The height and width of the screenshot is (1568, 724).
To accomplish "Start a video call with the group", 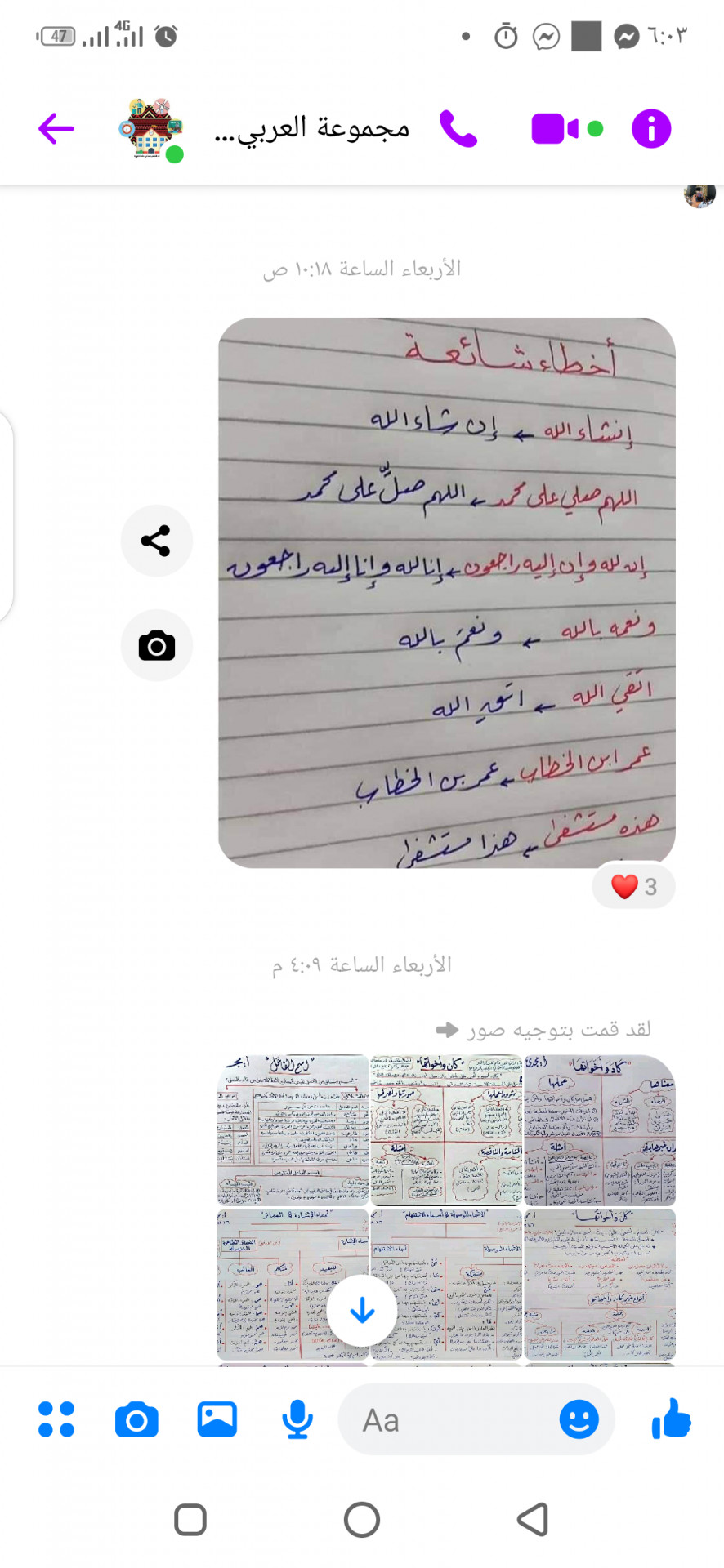I will [x=555, y=129].
